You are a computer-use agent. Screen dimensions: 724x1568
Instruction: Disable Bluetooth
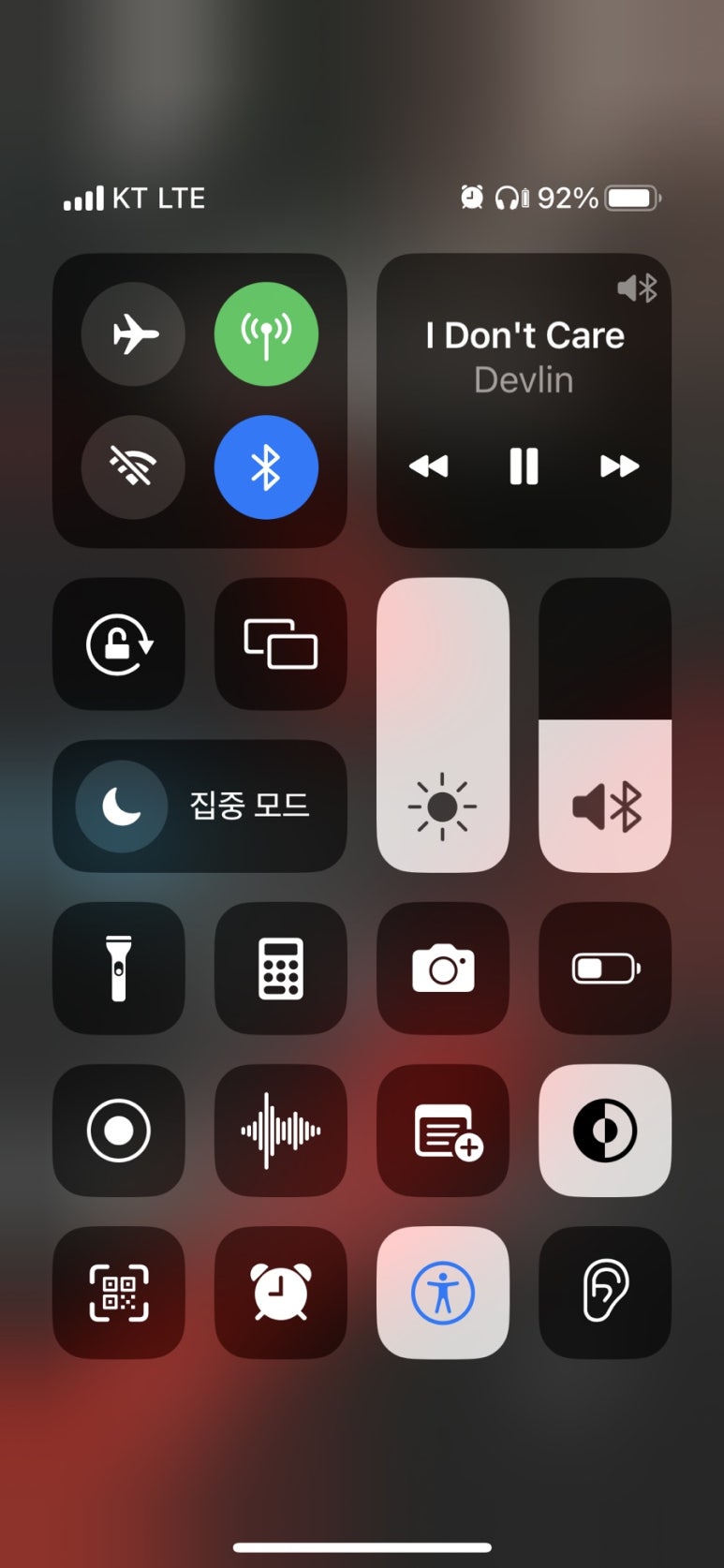click(266, 466)
